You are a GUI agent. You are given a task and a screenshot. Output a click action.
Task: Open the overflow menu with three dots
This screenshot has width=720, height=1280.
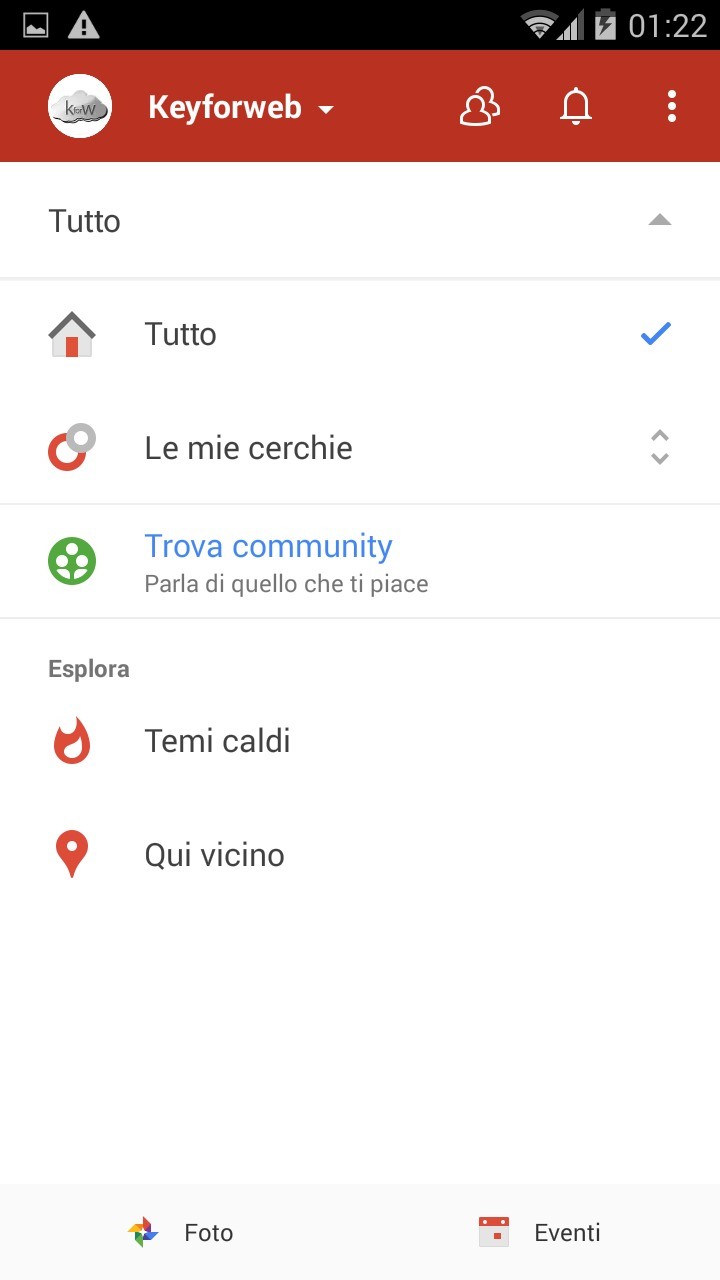[670, 106]
